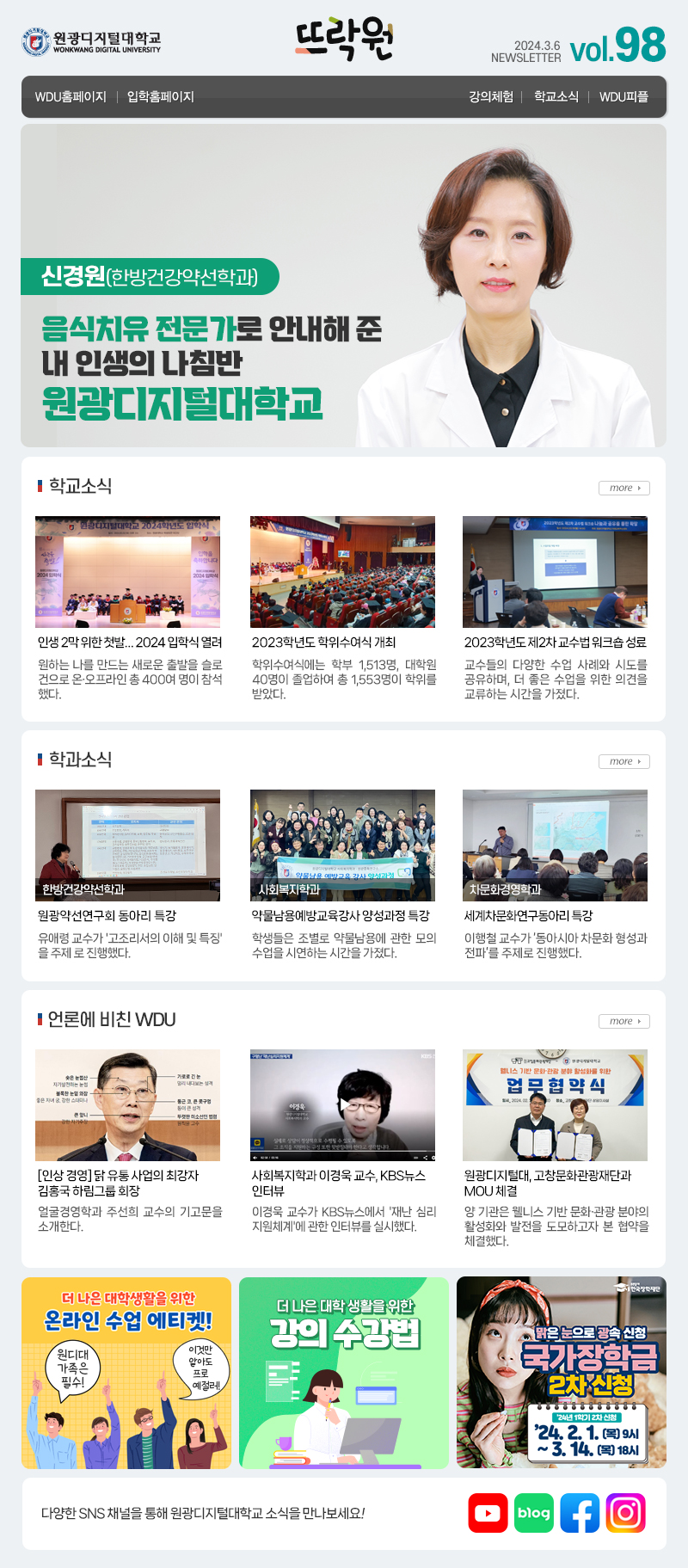
Task: Open the 2023학년도 학위수여식 개최 article
Action: click(x=323, y=642)
